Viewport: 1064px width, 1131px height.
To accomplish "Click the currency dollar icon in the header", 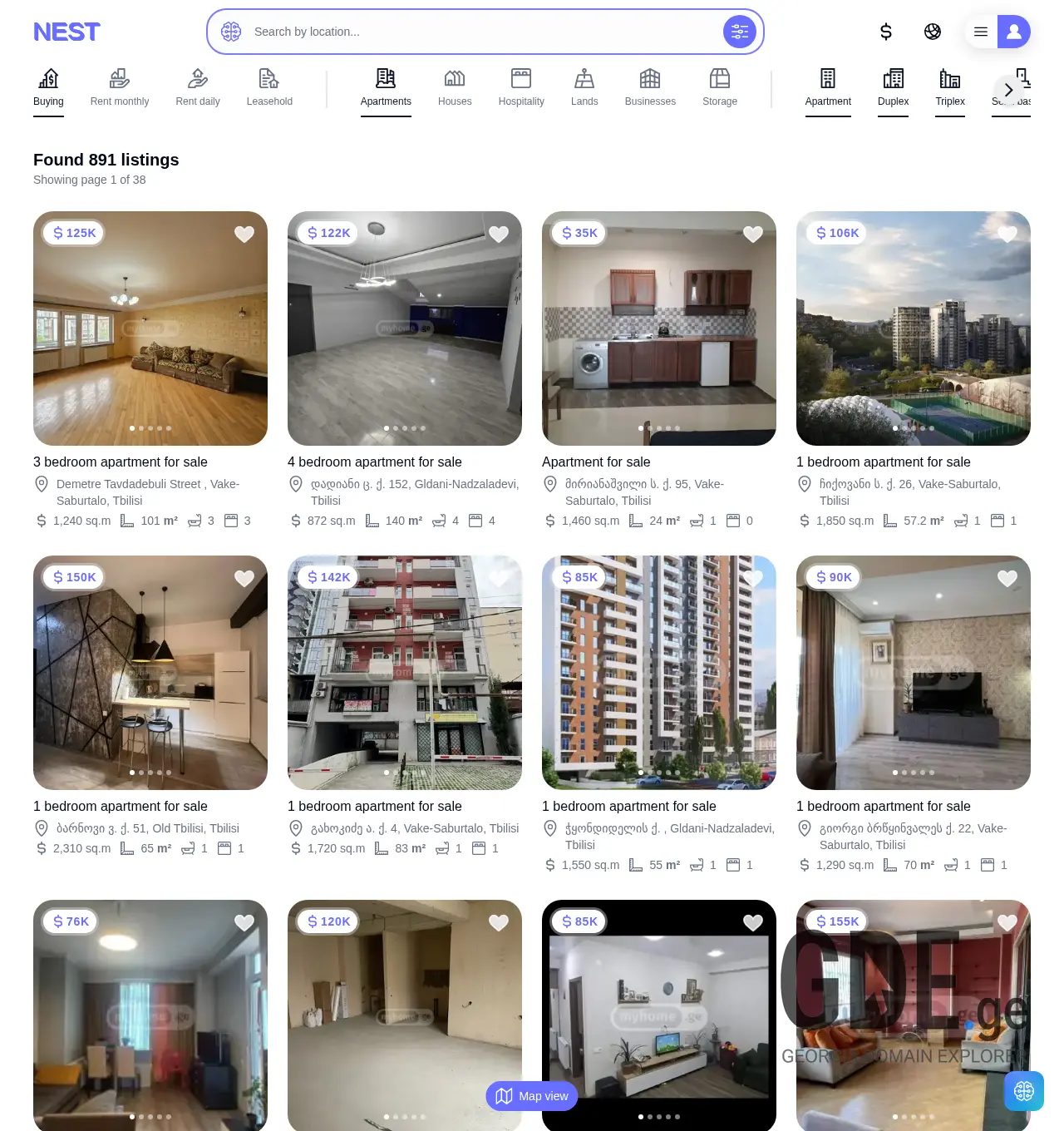I will click(x=886, y=32).
